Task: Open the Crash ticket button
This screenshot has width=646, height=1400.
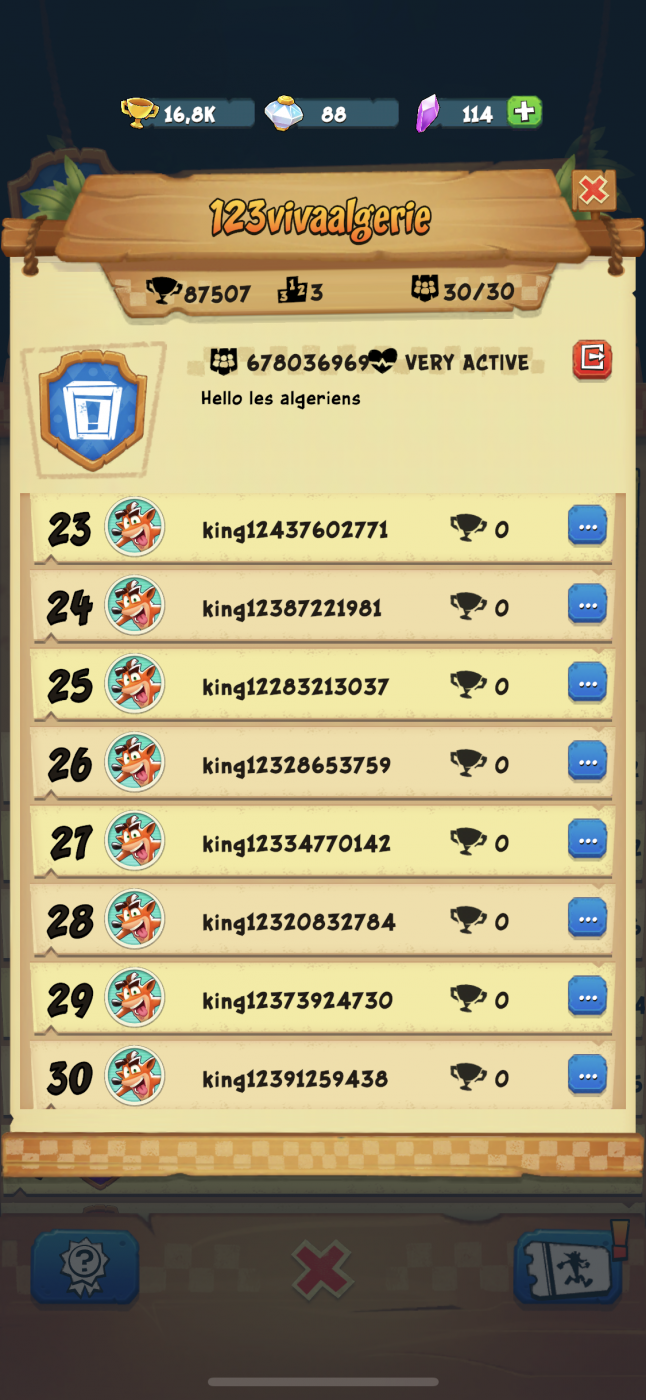Action: click(x=567, y=1266)
